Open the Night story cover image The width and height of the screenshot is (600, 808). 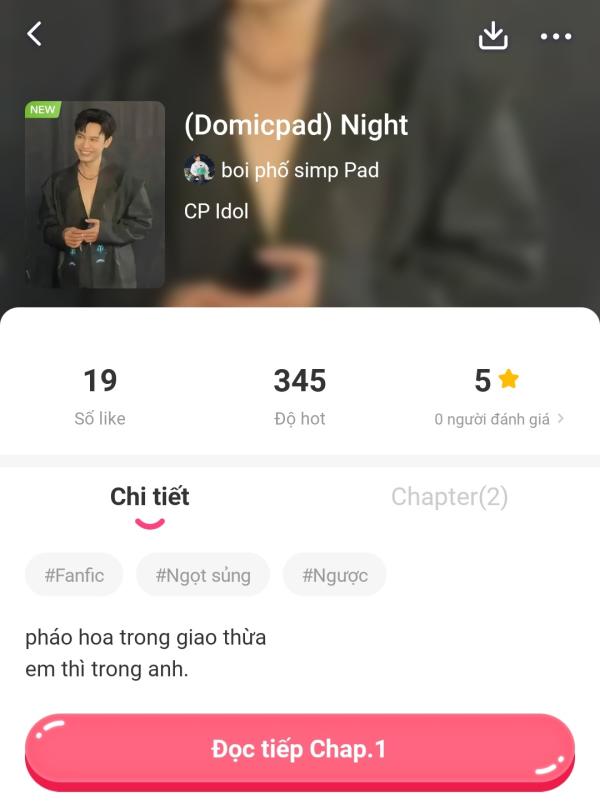[x=95, y=194]
